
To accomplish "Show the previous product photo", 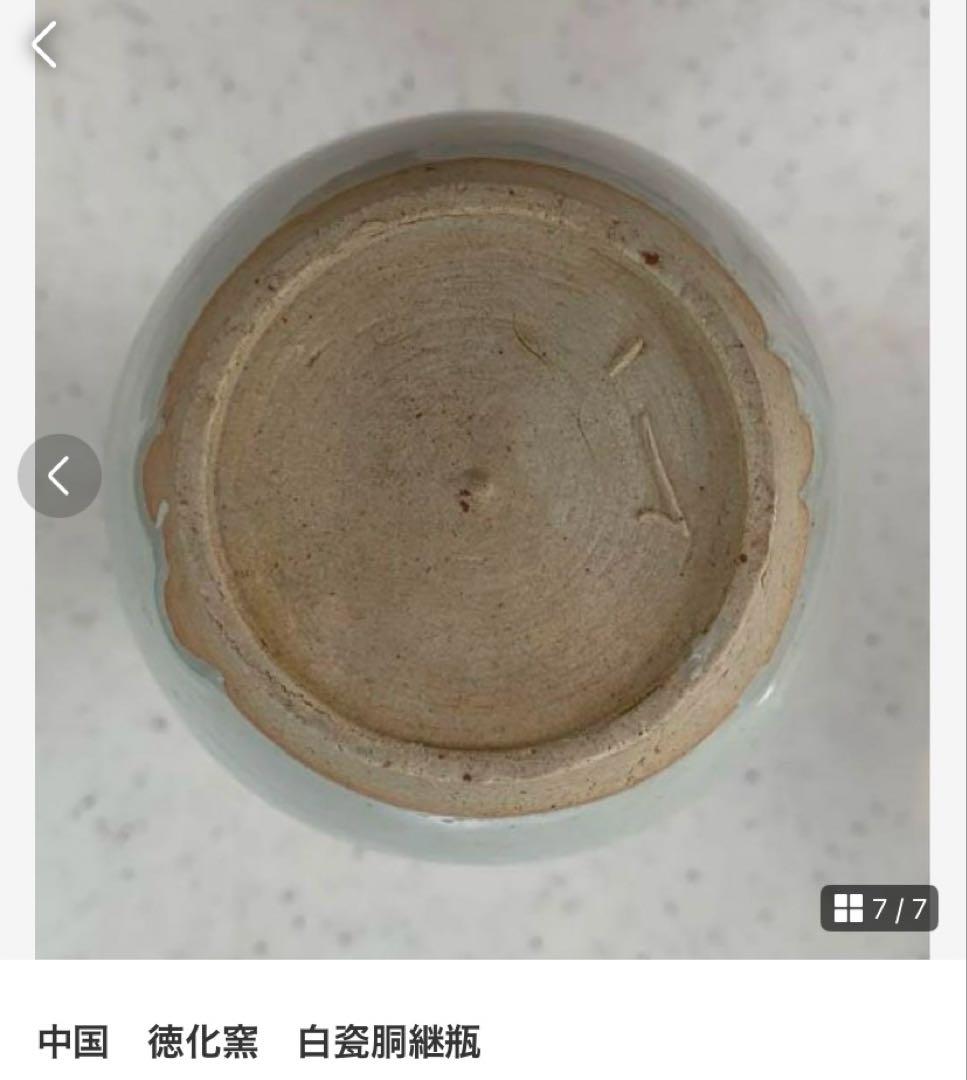I will pyautogui.click(x=60, y=476).
